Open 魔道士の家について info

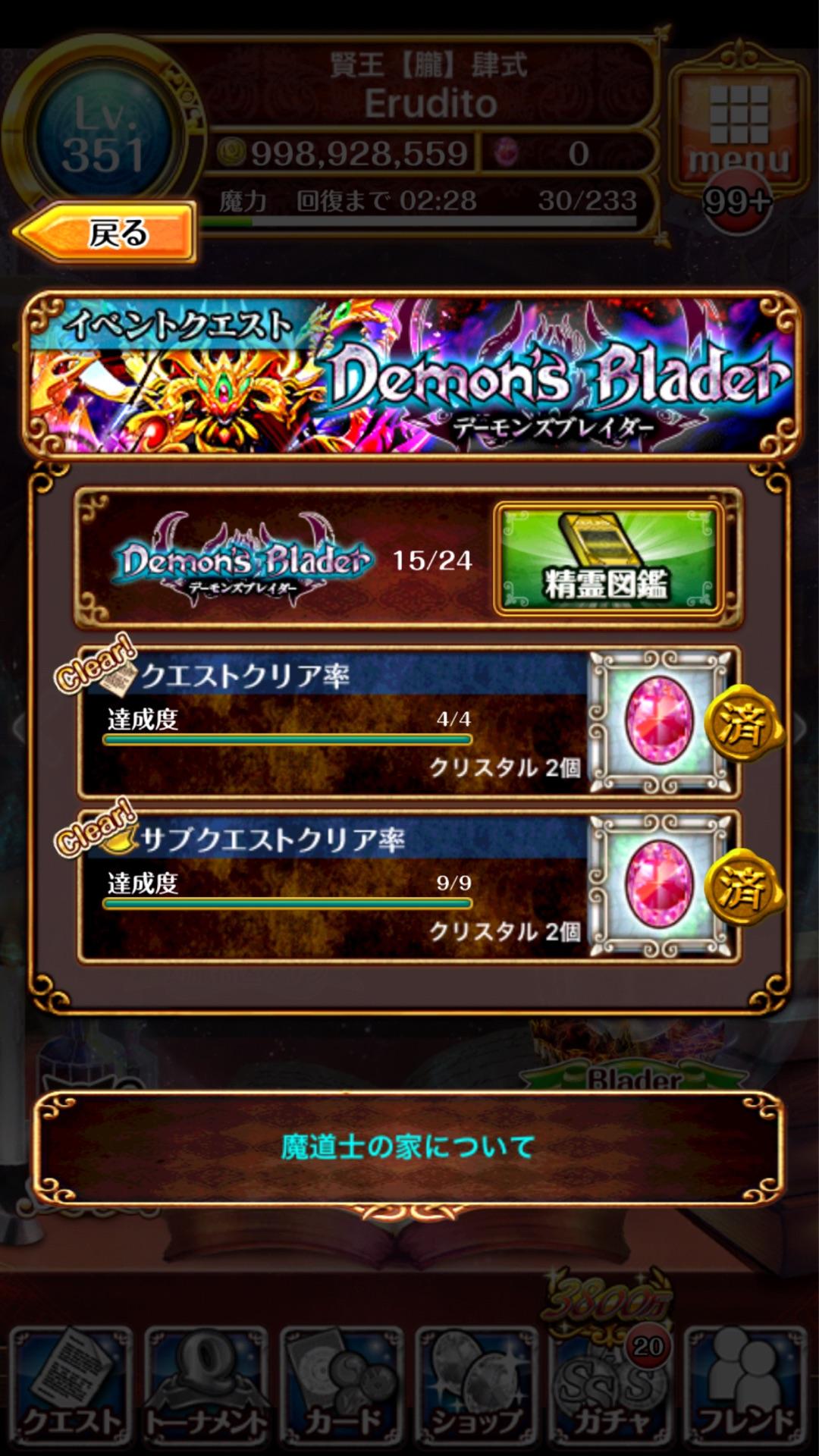[x=408, y=1147]
